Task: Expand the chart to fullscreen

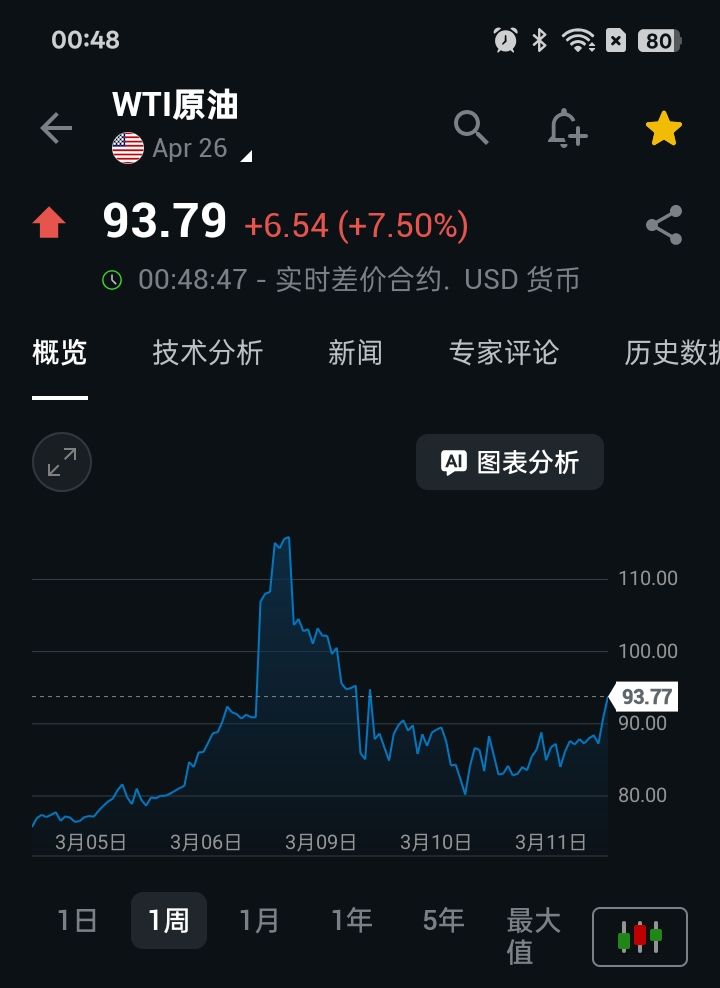Action: click(62, 462)
